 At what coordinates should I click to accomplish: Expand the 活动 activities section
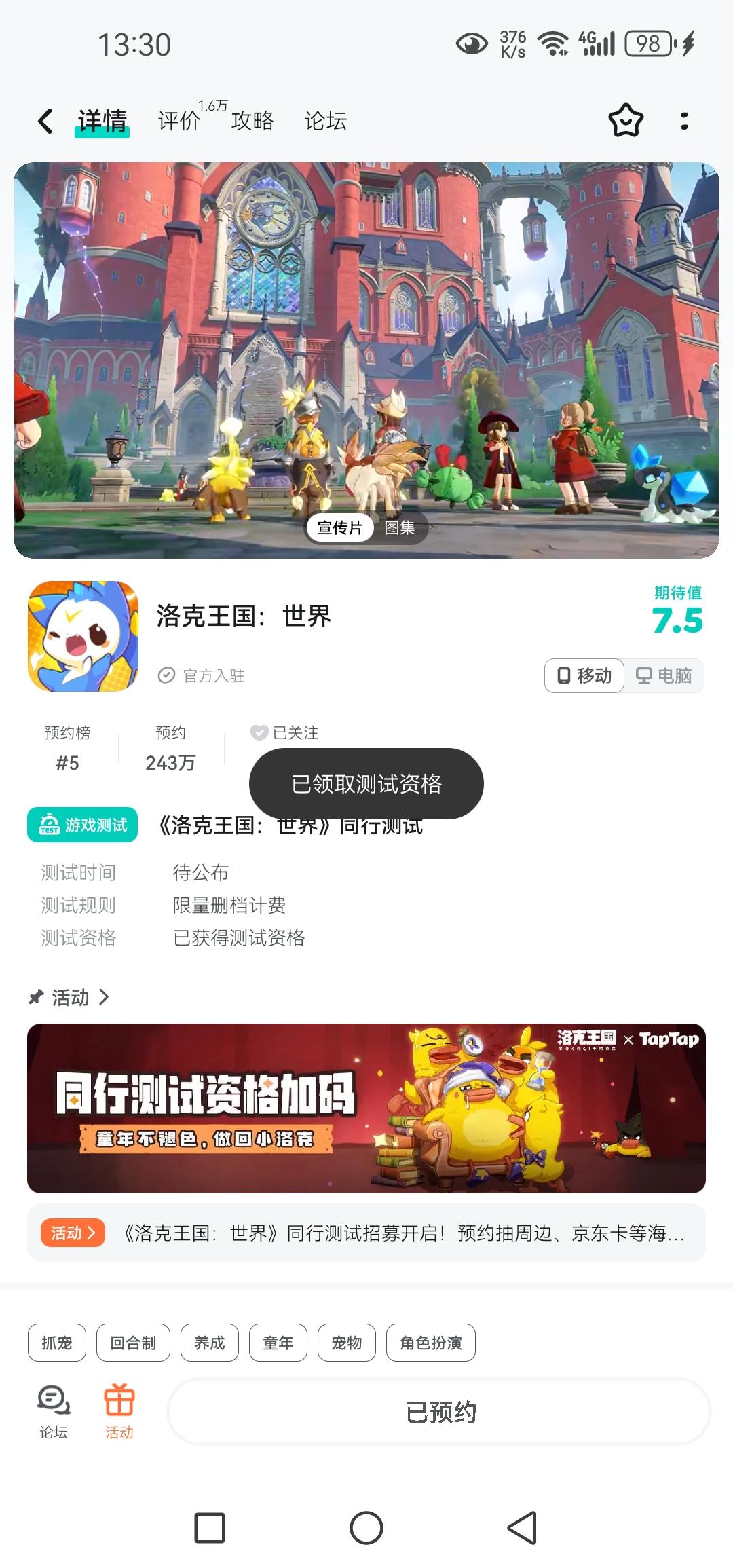(x=105, y=998)
